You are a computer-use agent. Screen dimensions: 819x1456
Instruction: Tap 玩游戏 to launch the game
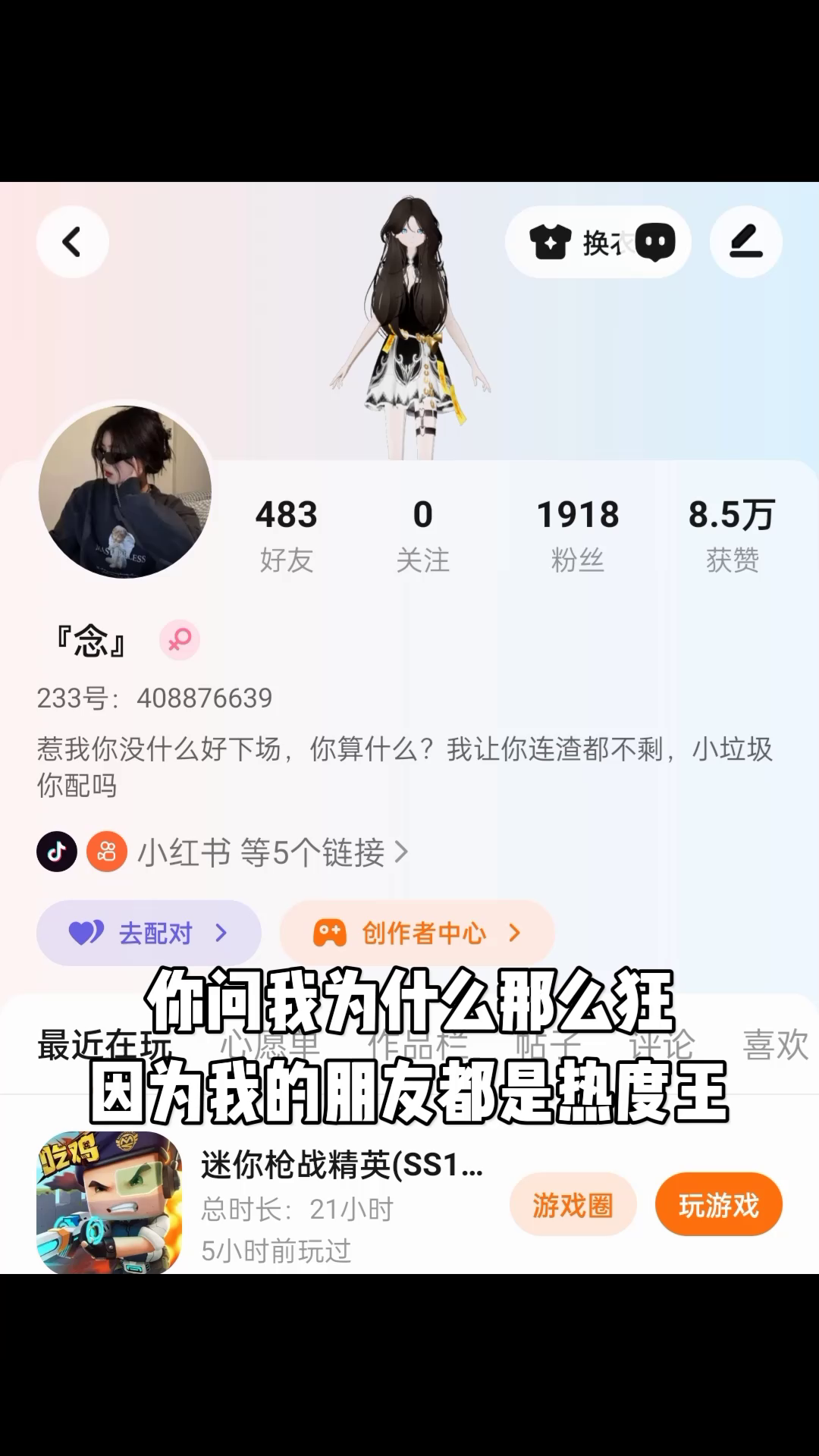(718, 1204)
